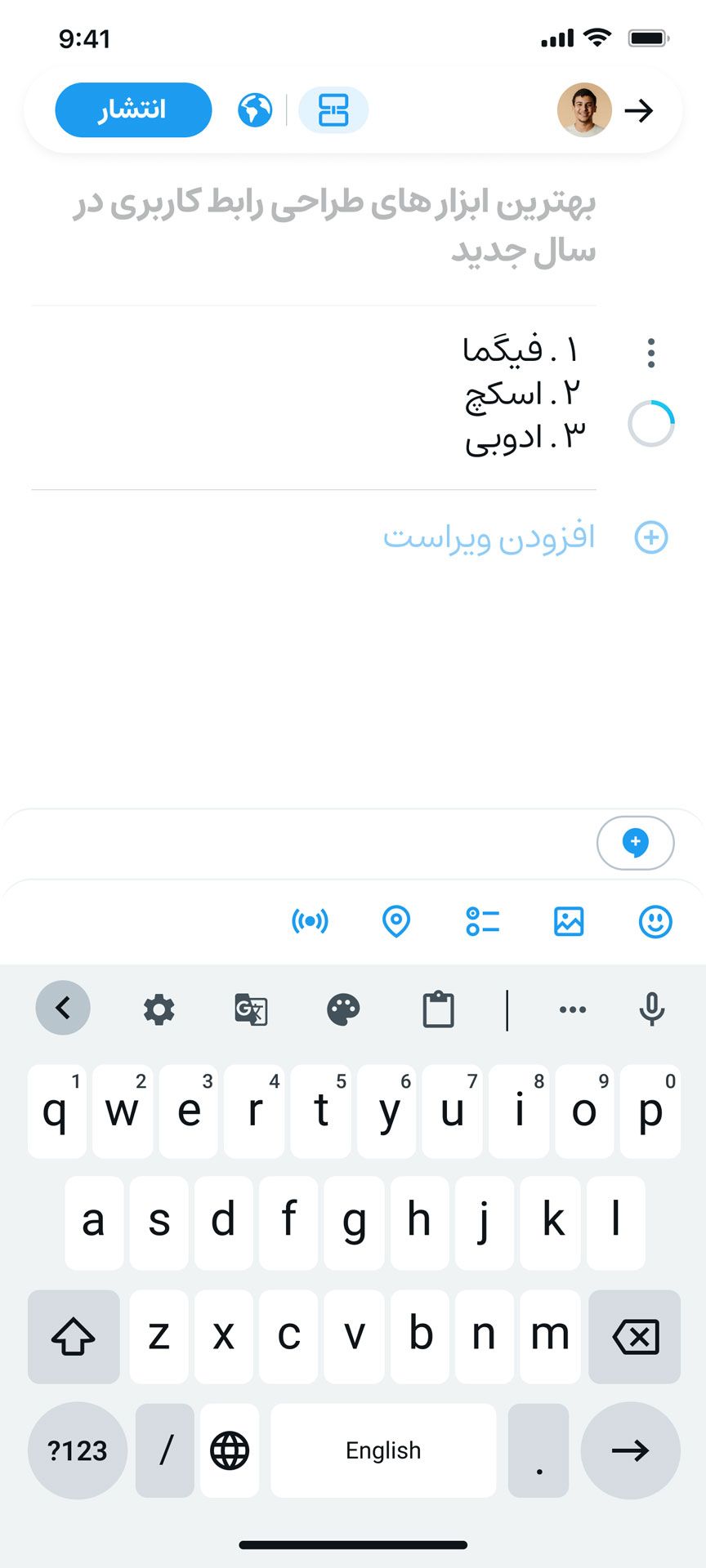Screen dimensions: 706x1568
Task: Go back with the top arrow
Action: point(639,110)
